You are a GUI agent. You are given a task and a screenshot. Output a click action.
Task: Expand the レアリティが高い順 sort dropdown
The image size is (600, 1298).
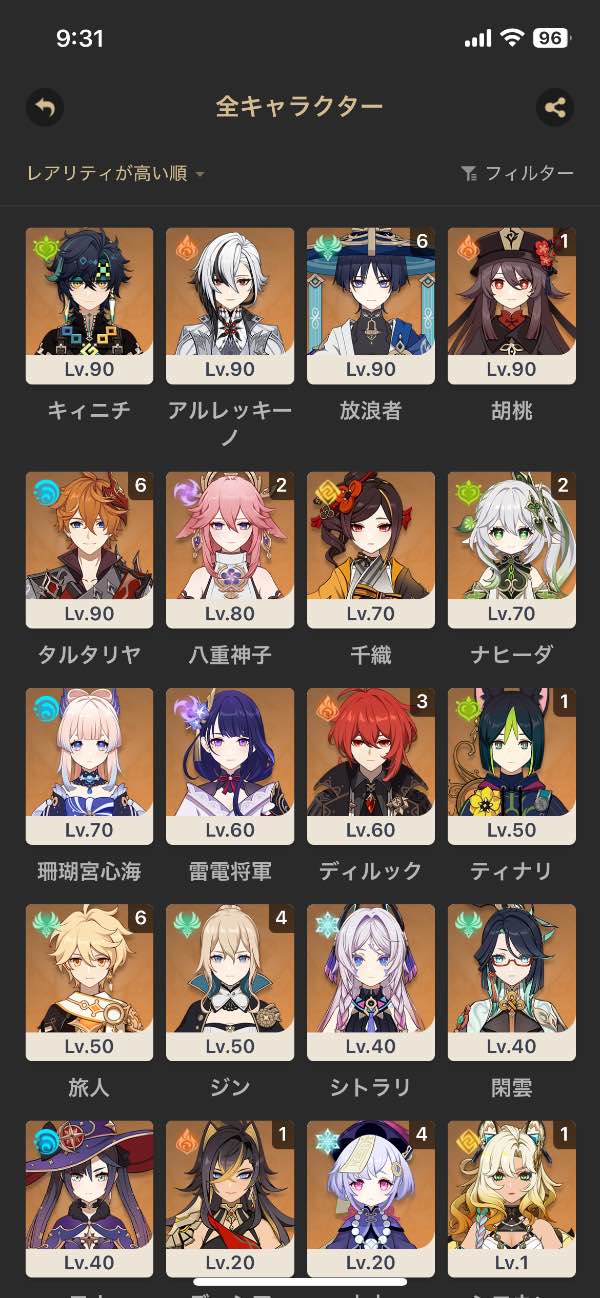[x=116, y=174]
